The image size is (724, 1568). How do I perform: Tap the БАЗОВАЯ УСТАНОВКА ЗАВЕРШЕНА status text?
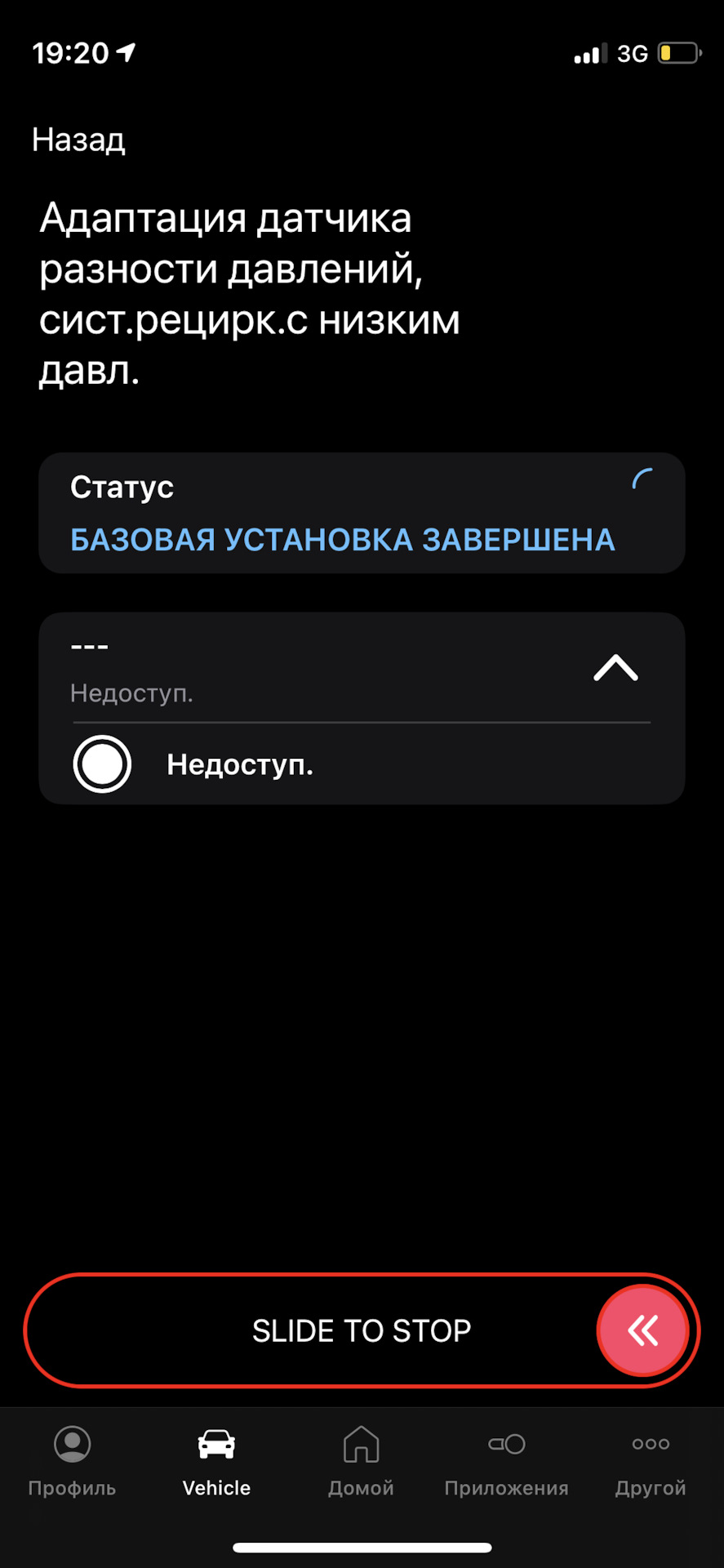343,539
